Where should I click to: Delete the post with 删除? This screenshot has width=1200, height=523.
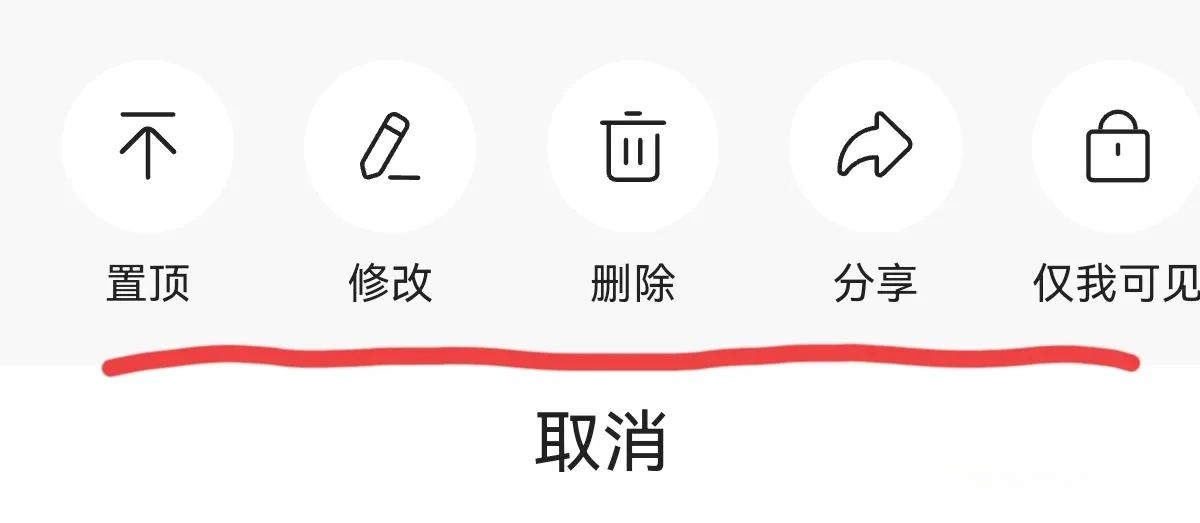click(633, 147)
